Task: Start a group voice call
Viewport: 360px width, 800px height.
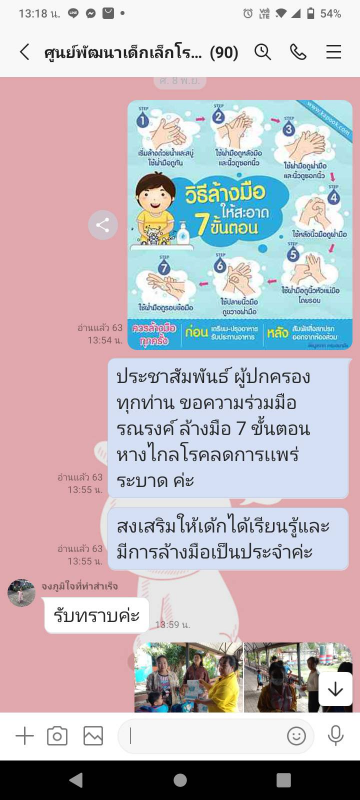Action: 298,52
